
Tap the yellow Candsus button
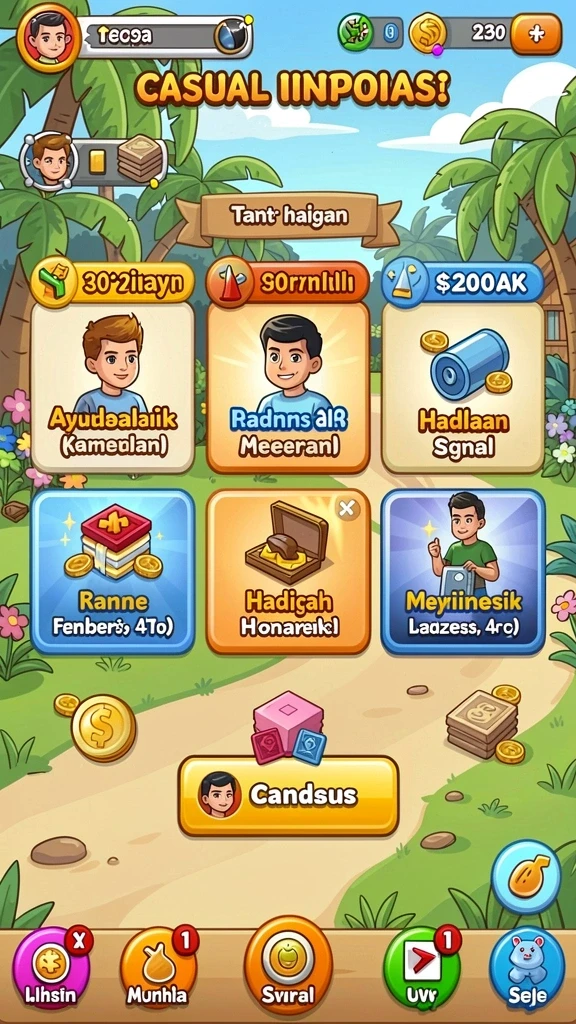tap(288, 796)
